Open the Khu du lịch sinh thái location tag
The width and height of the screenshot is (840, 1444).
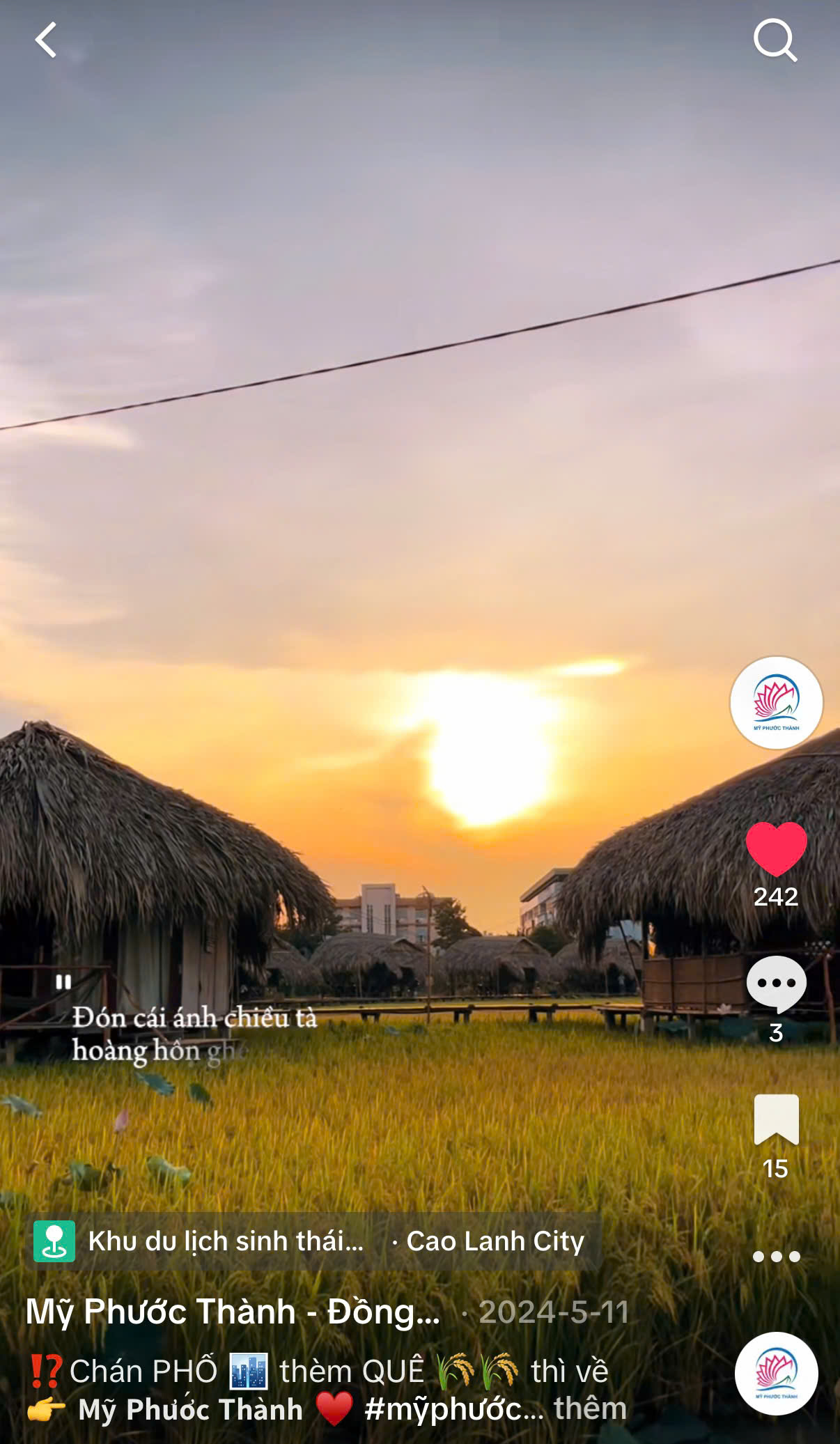pyautogui.click(x=226, y=1241)
